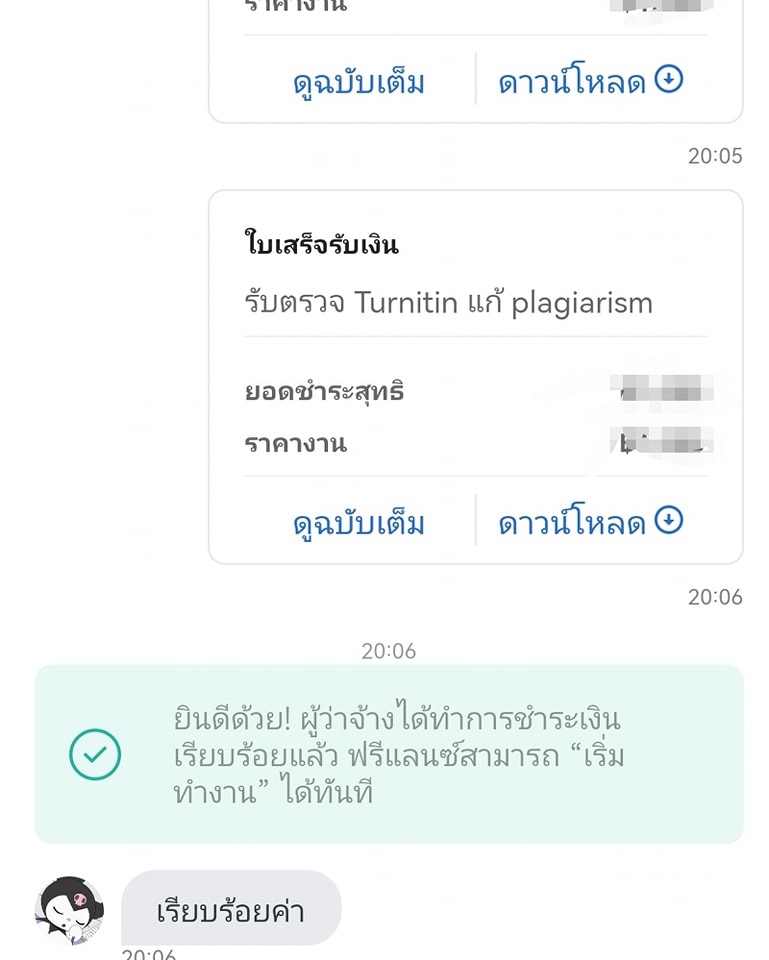The width and height of the screenshot is (769, 960).
Task: Open ดูฉบับเต็ม on the lower receipt
Action: click(x=360, y=521)
